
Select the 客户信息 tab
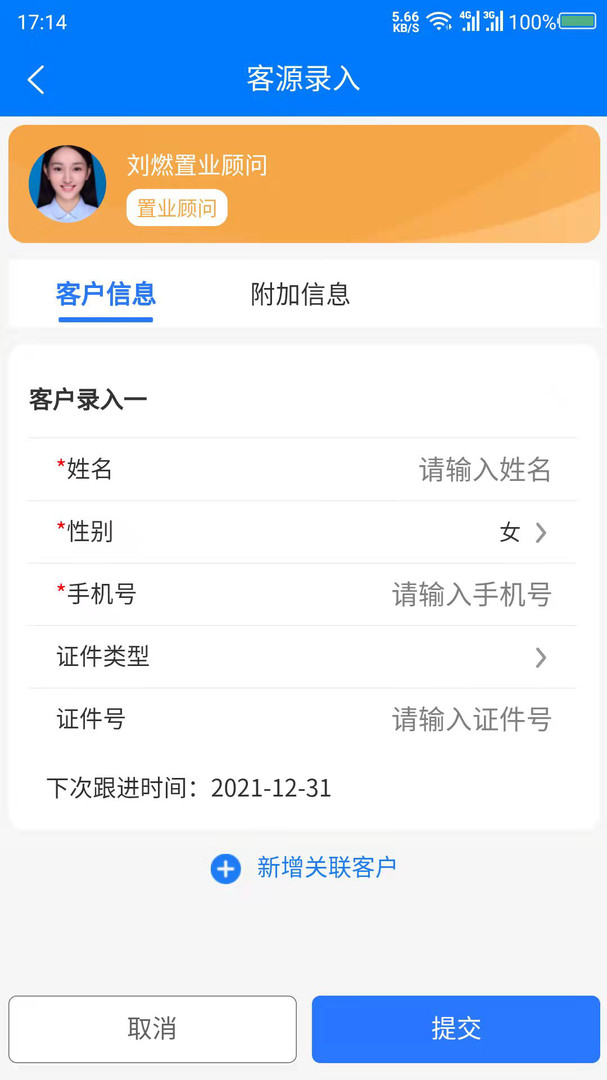pyautogui.click(x=106, y=294)
